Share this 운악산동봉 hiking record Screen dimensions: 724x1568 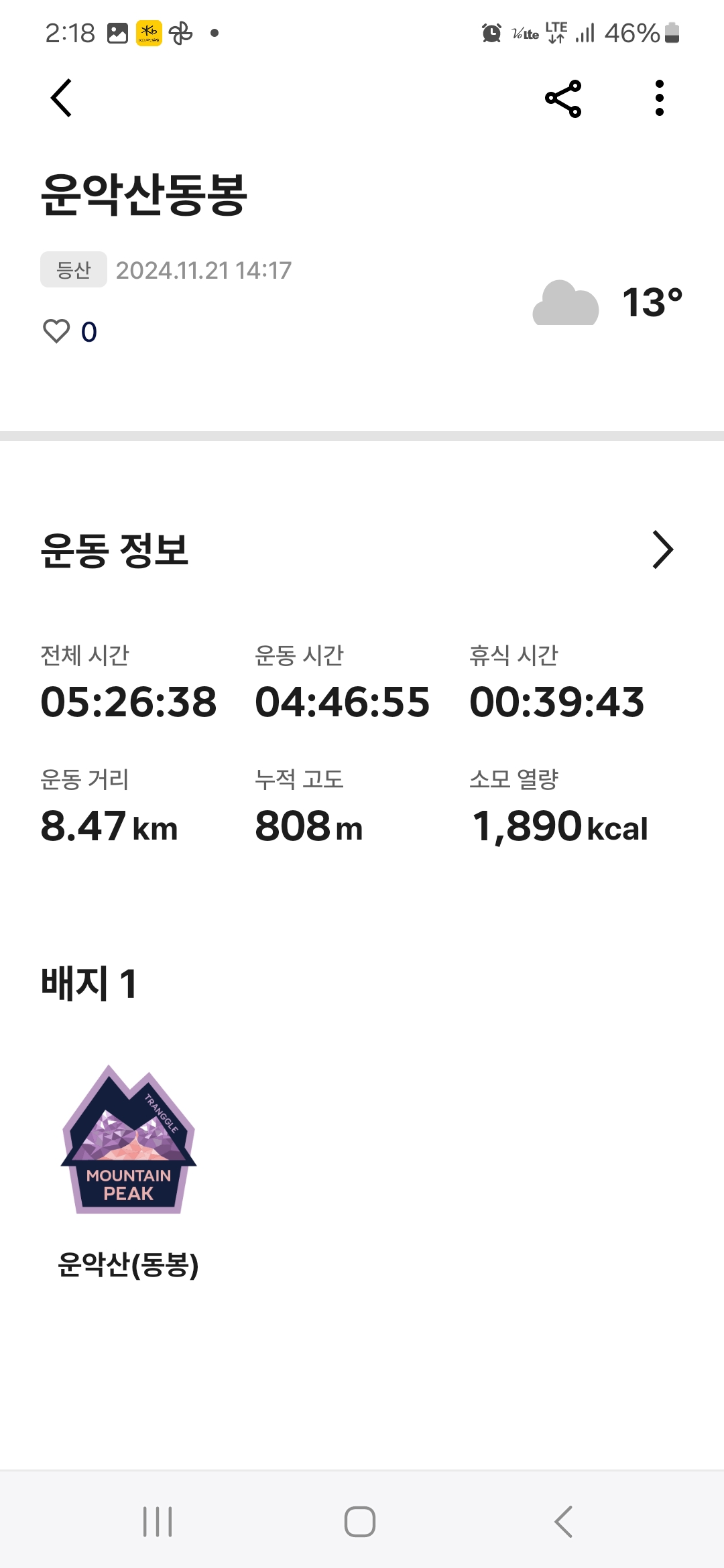563,99
